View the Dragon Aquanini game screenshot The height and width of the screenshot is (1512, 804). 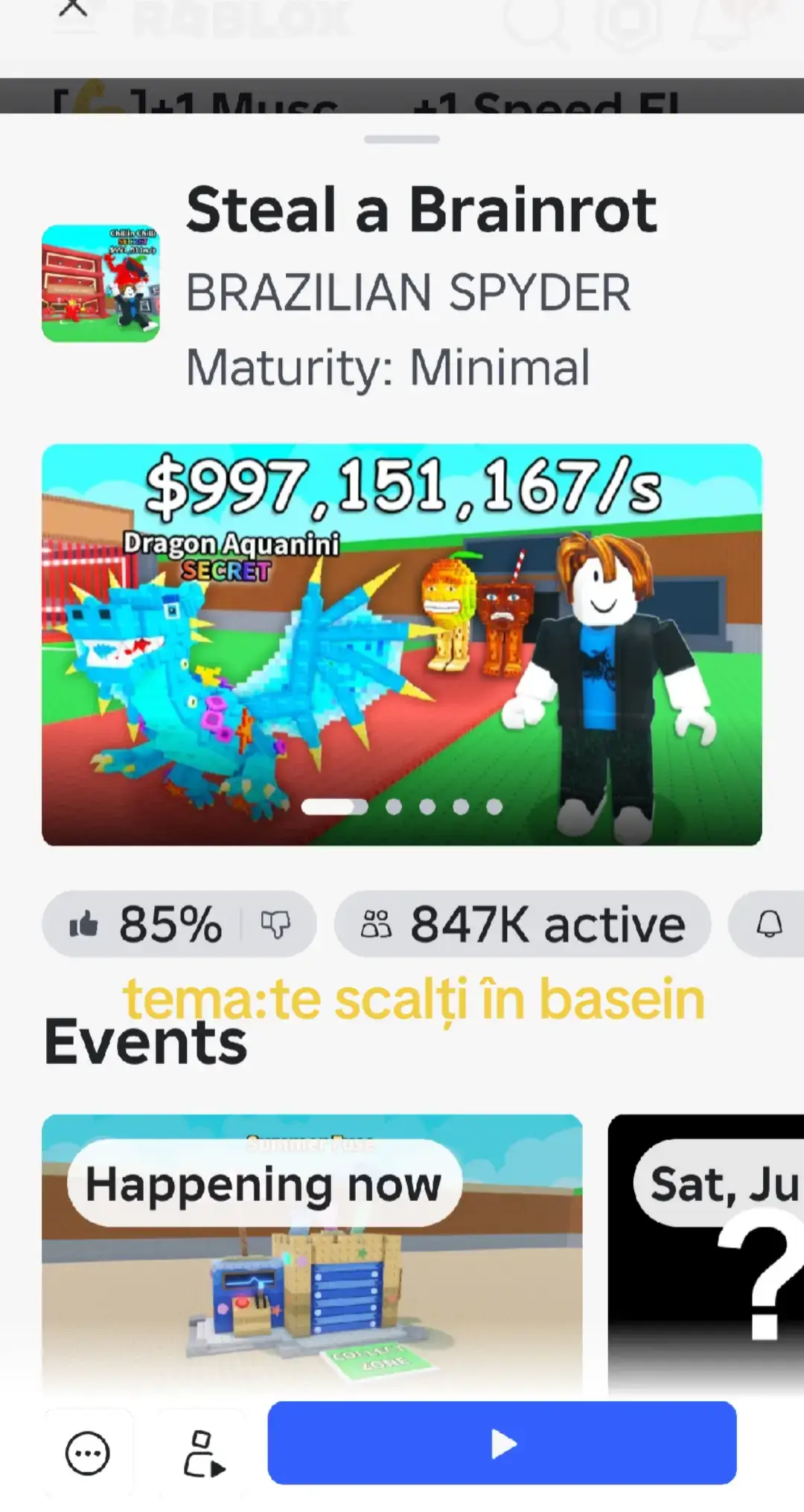[402, 644]
